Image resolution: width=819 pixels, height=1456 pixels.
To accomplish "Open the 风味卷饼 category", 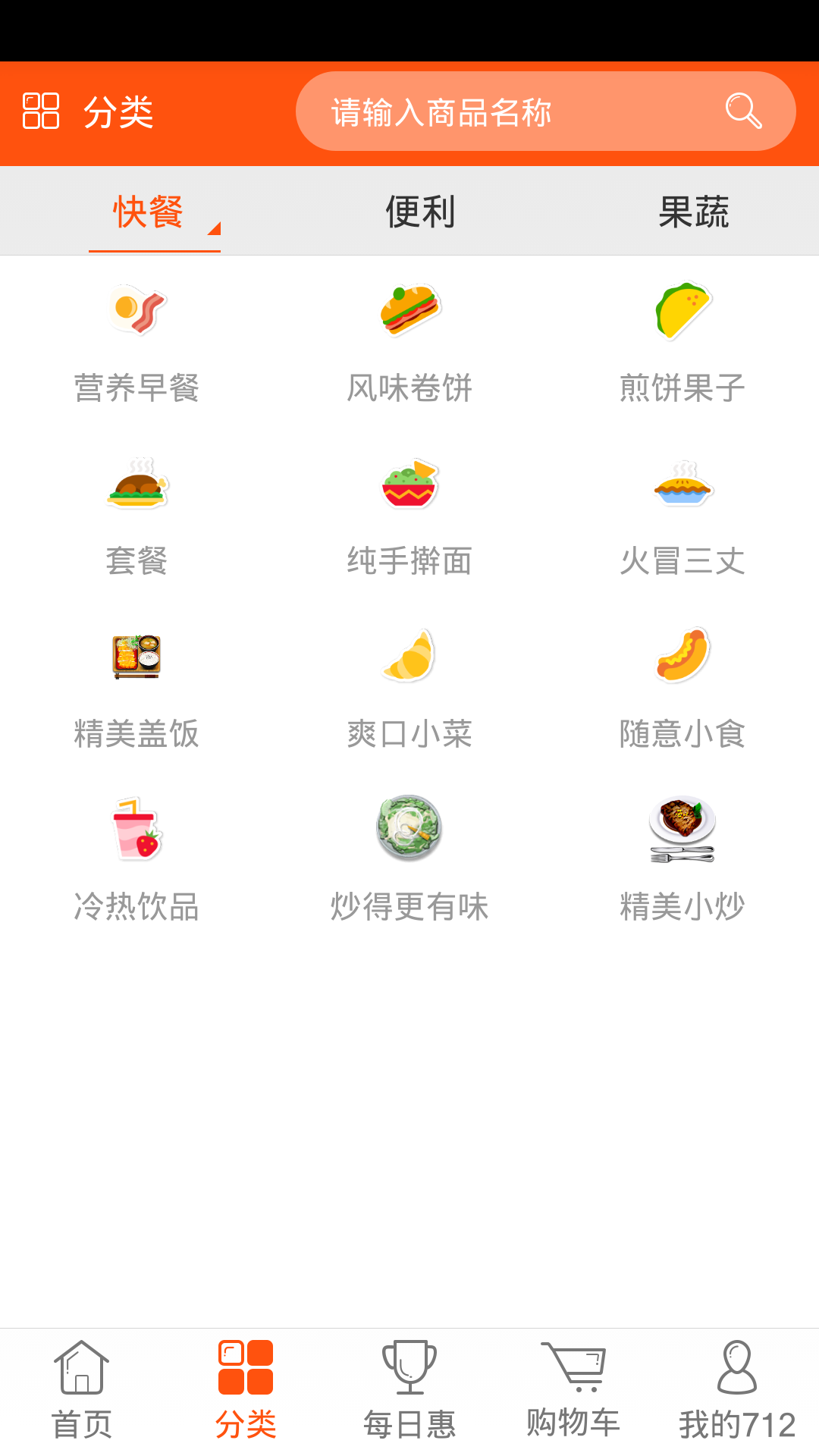I will [409, 344].
